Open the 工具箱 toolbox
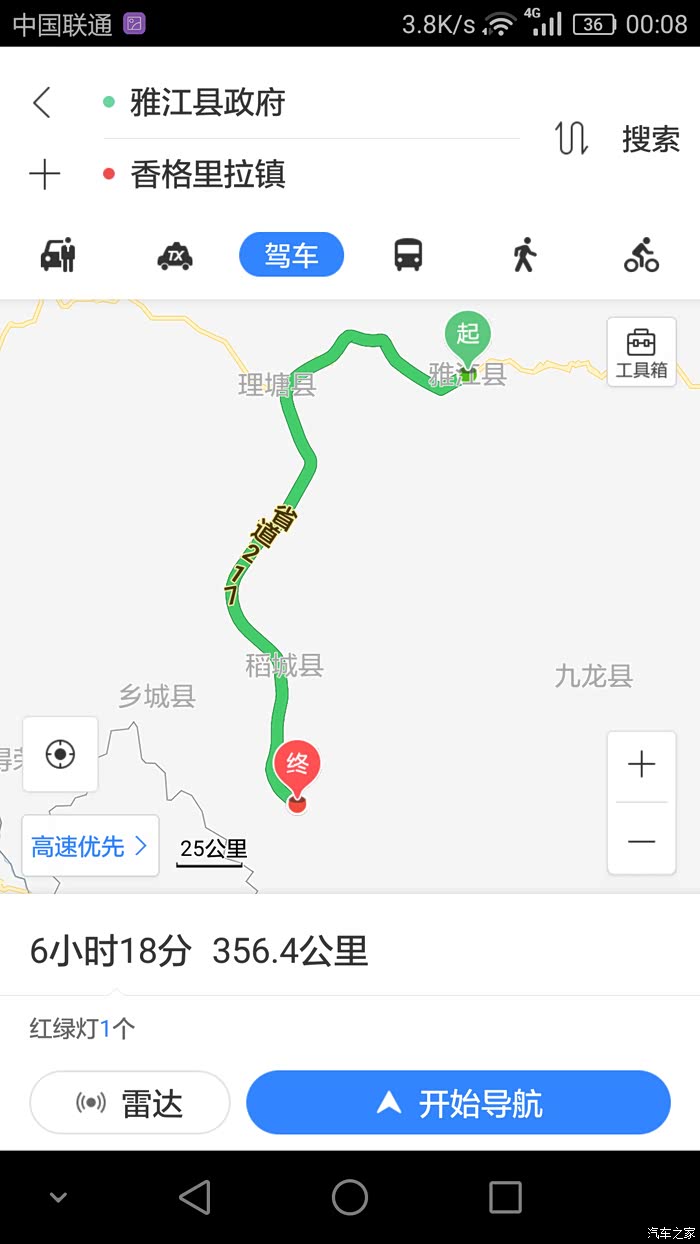This screenshot has width=700, height=1244. (641, 352)
